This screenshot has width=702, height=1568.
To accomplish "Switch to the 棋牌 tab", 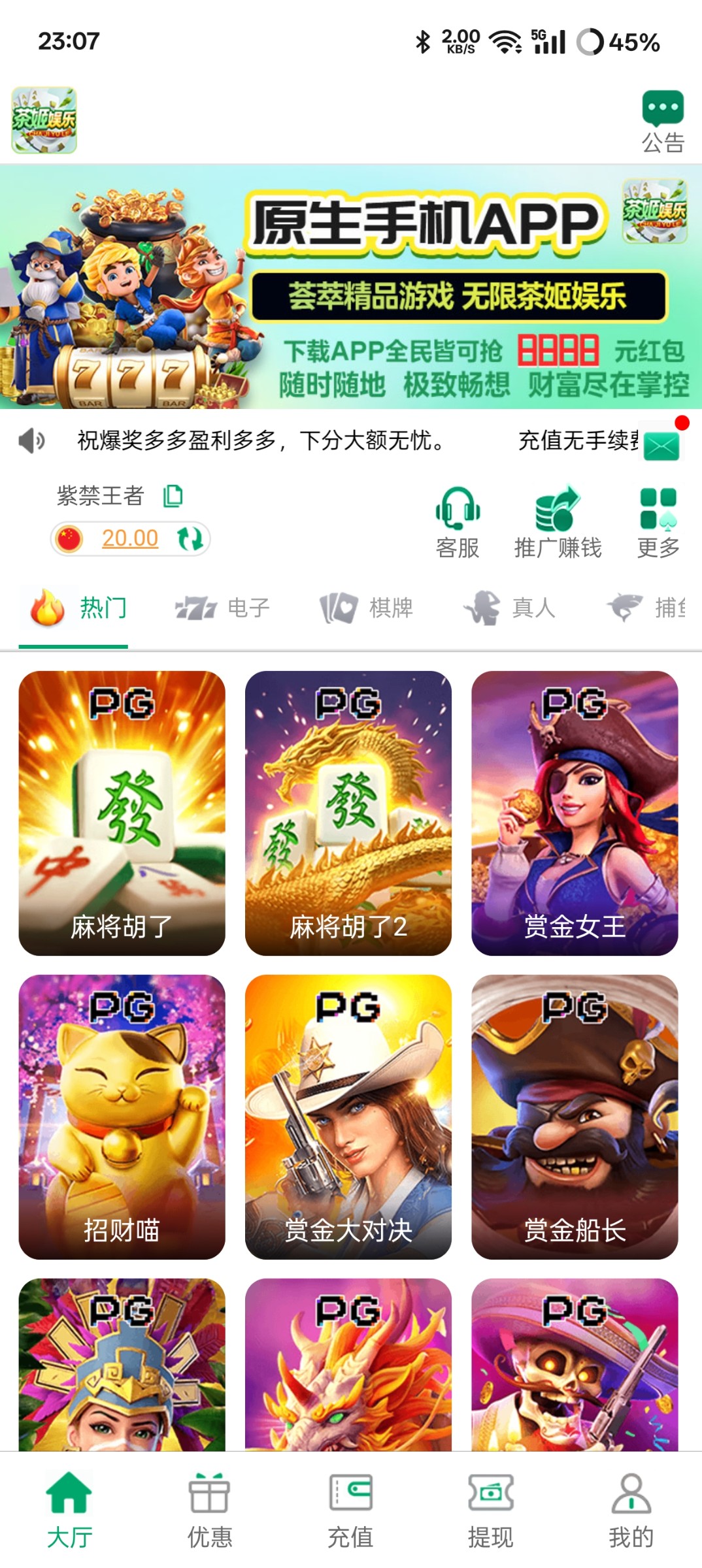I will point(366,608).
